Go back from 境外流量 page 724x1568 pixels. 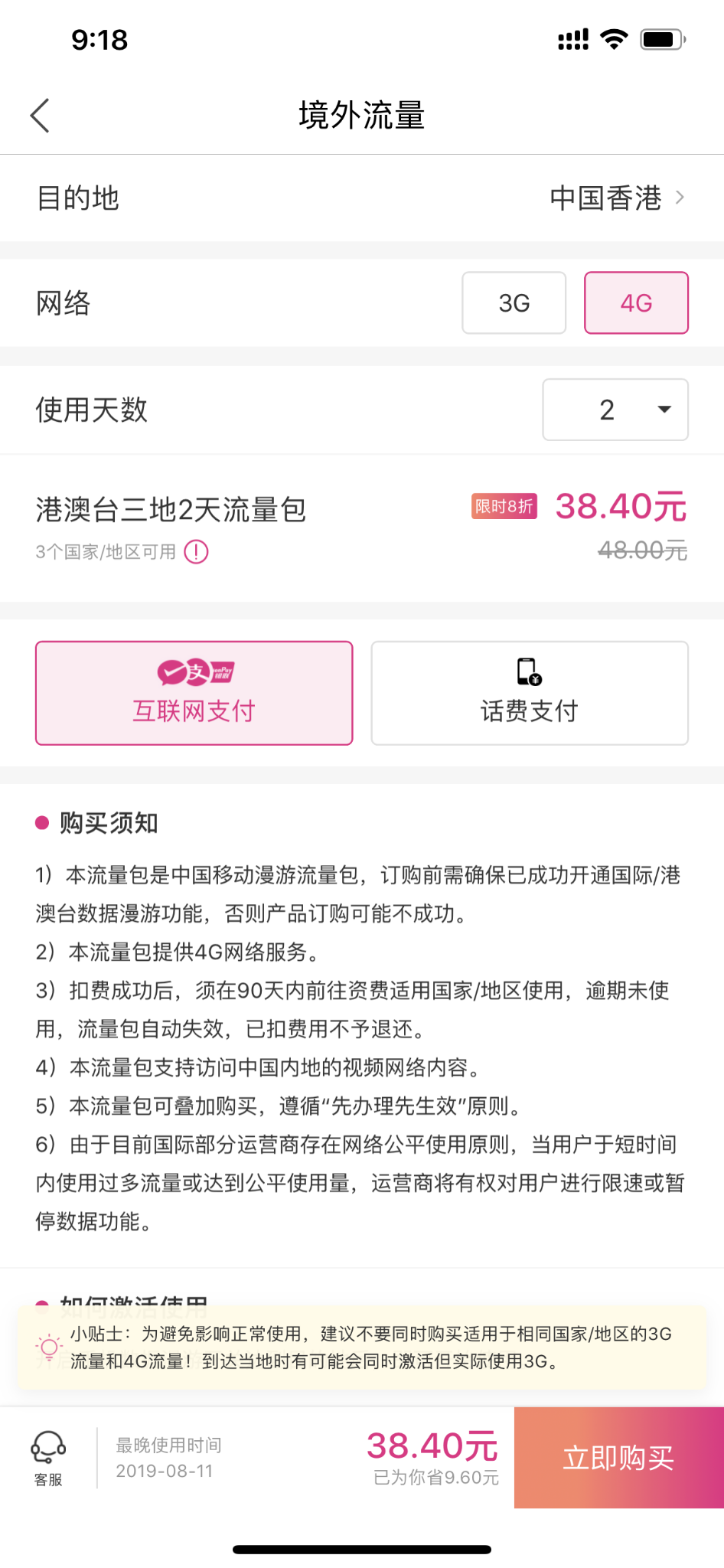click(40, 116)
